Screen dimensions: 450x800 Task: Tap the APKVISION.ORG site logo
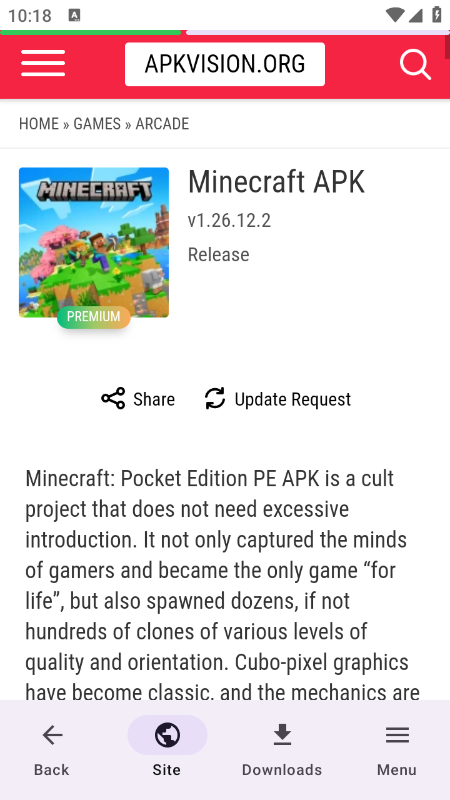(x=224, y=64)
